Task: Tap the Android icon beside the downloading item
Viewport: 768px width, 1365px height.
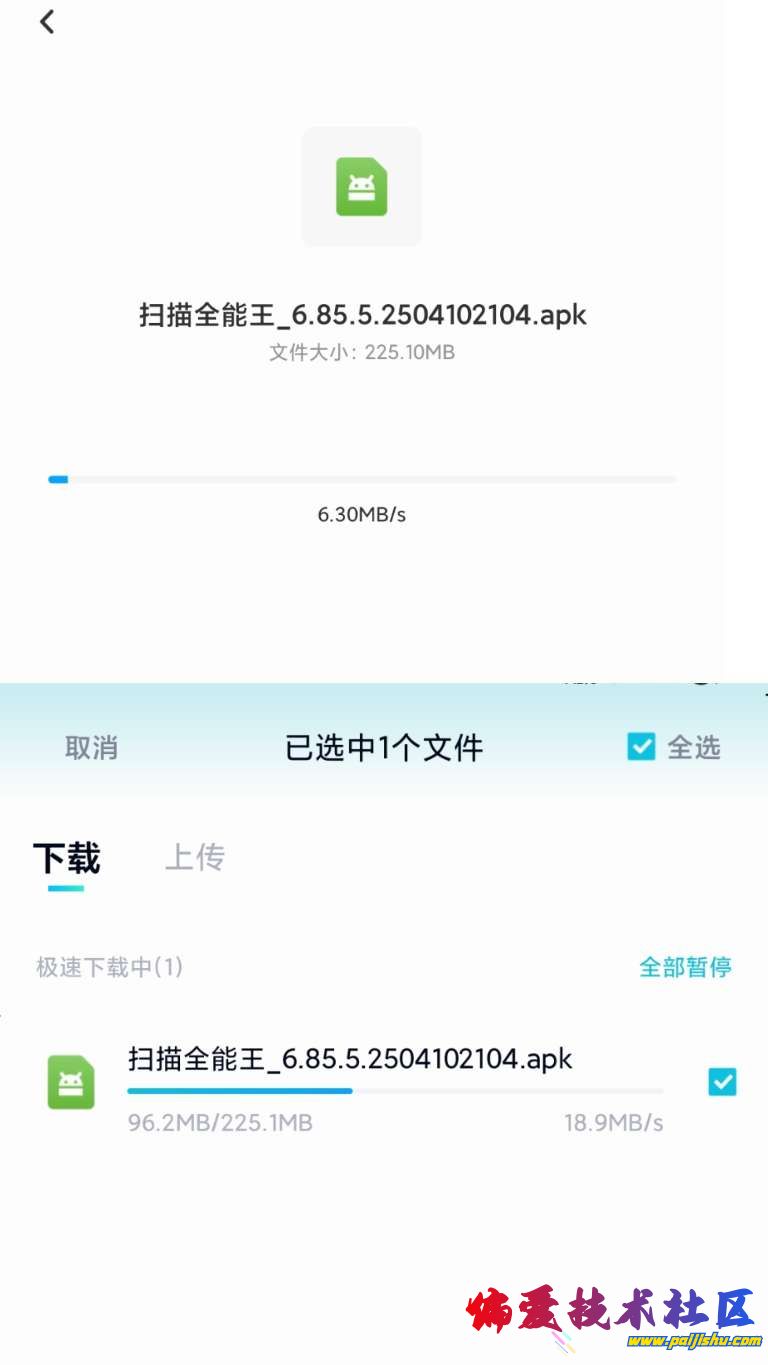Action: (x=71, y=1081)
